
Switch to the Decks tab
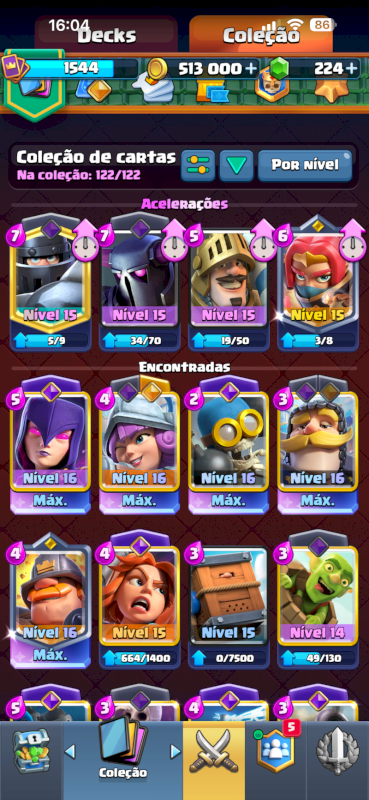point(106,34)
